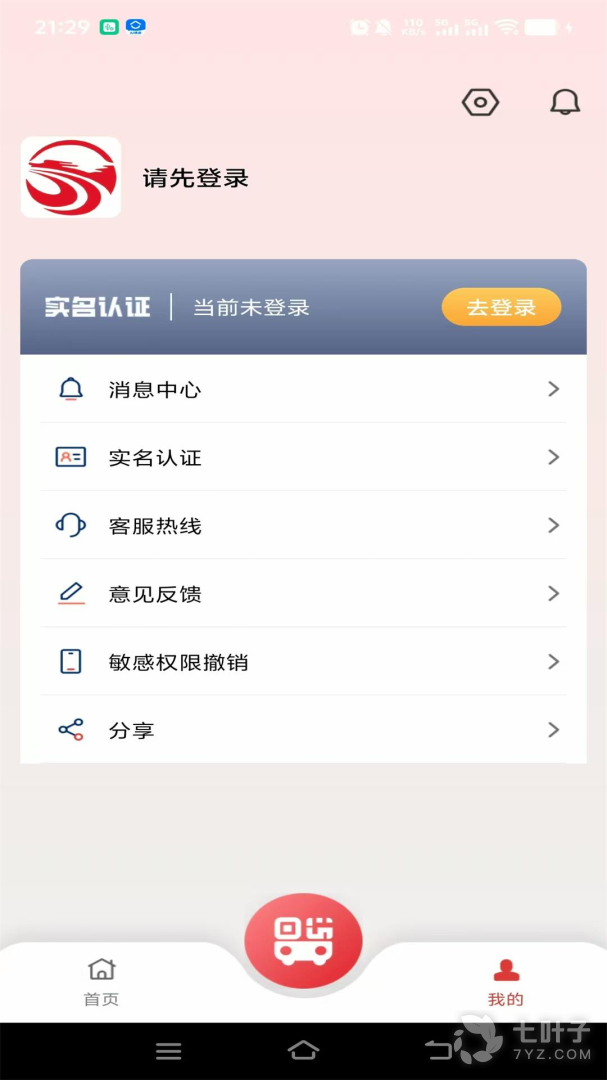This screenshot has width=607, height=1080.
Task: Tap the 去登录 button
Action: (x=501, y=308)
